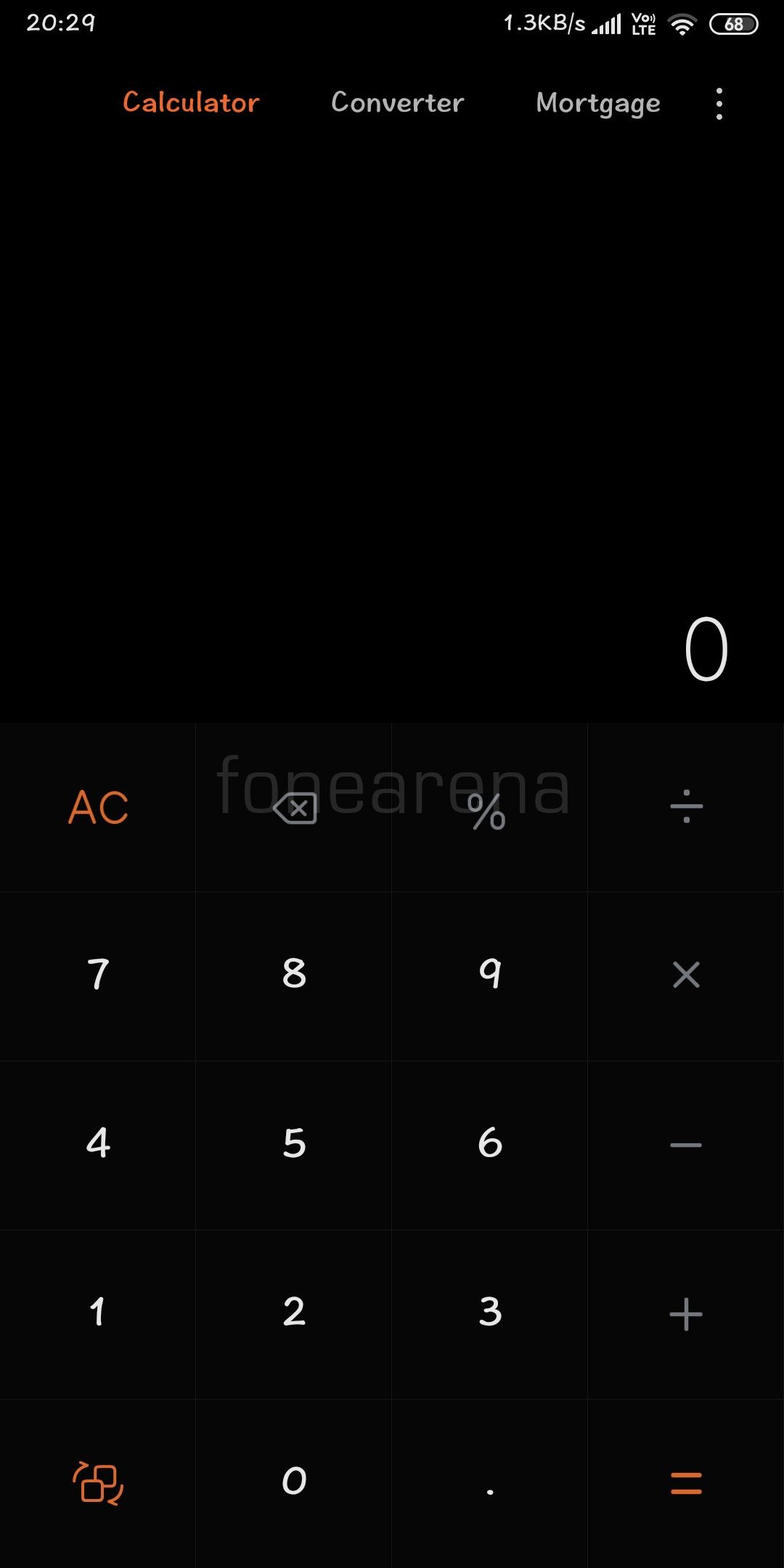The width and height of the screenshot is (784, 1568).
Task: Enter the decimal point
Action: [x=490, y=1484]
